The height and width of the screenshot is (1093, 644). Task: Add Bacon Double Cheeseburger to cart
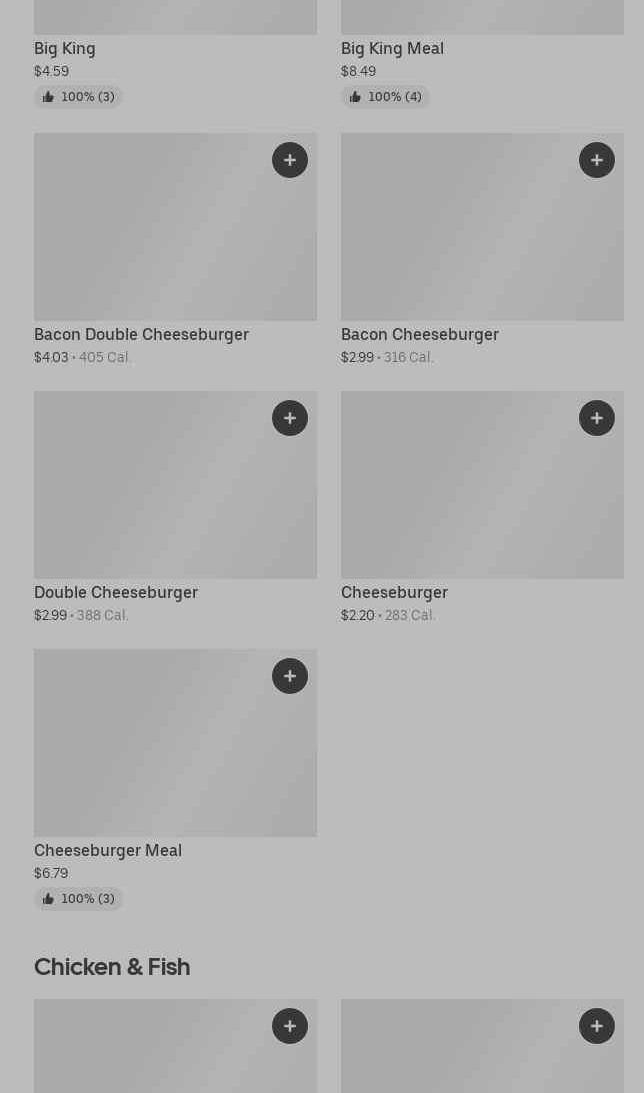click(x=290, y=160)
